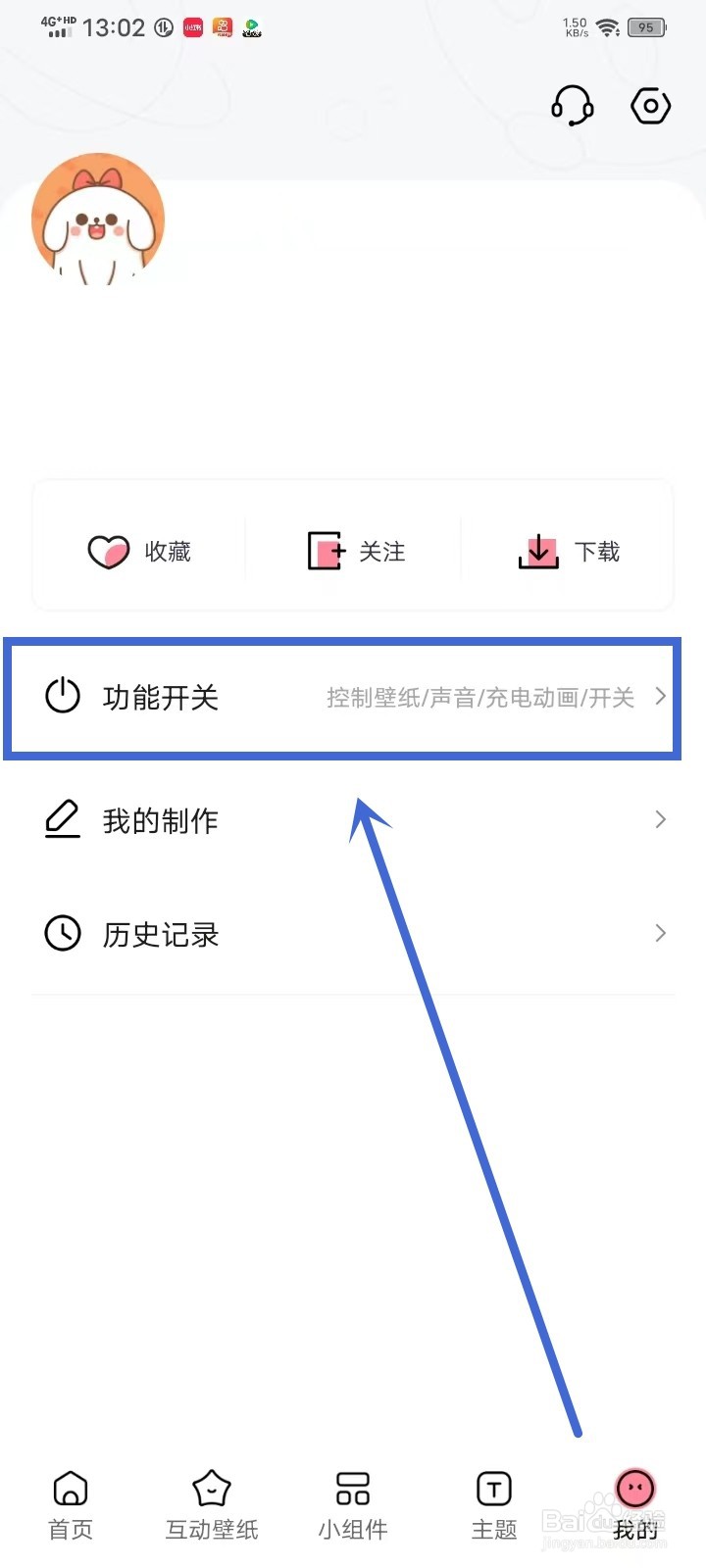Expand 历史记录 via its right chevron

(659, 933)
